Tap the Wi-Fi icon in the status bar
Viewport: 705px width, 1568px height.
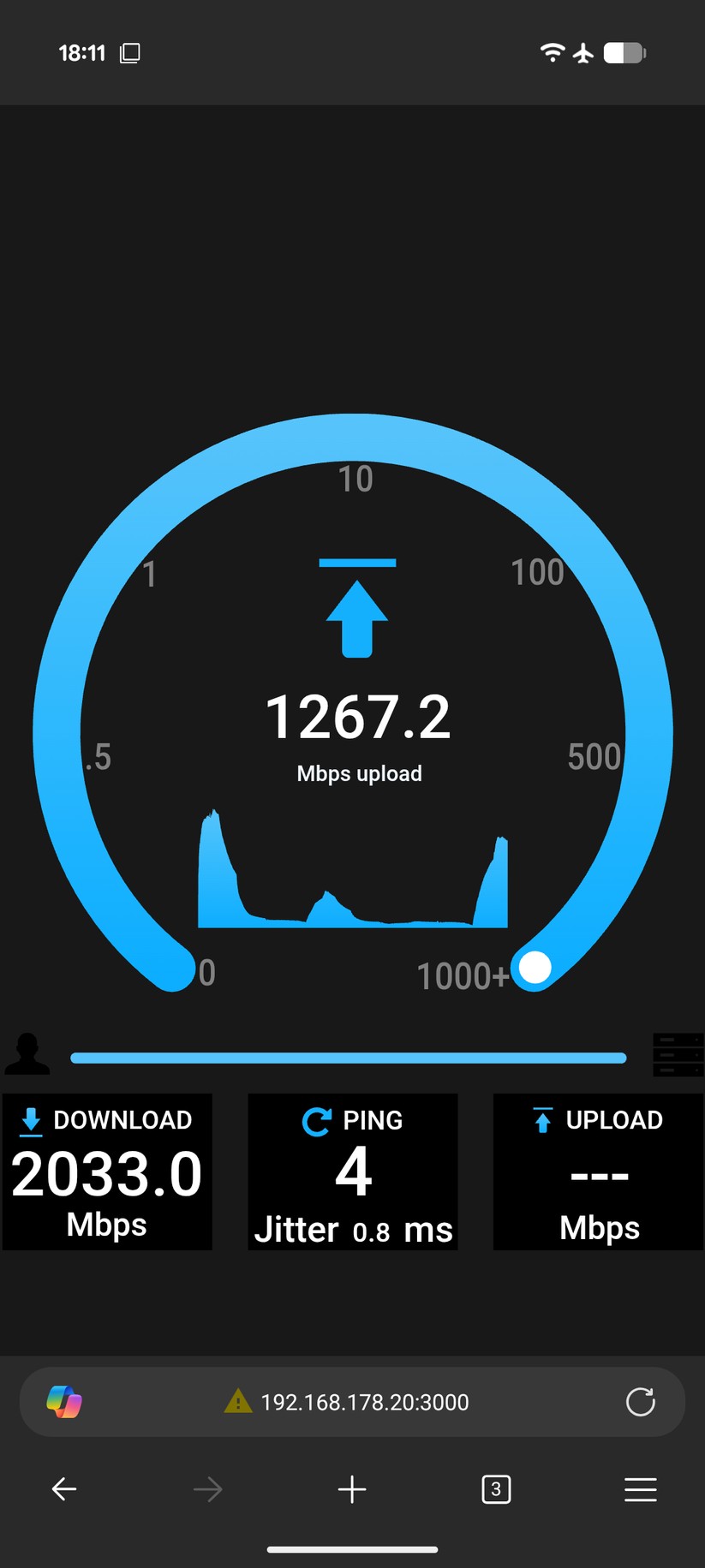point(553,52)
